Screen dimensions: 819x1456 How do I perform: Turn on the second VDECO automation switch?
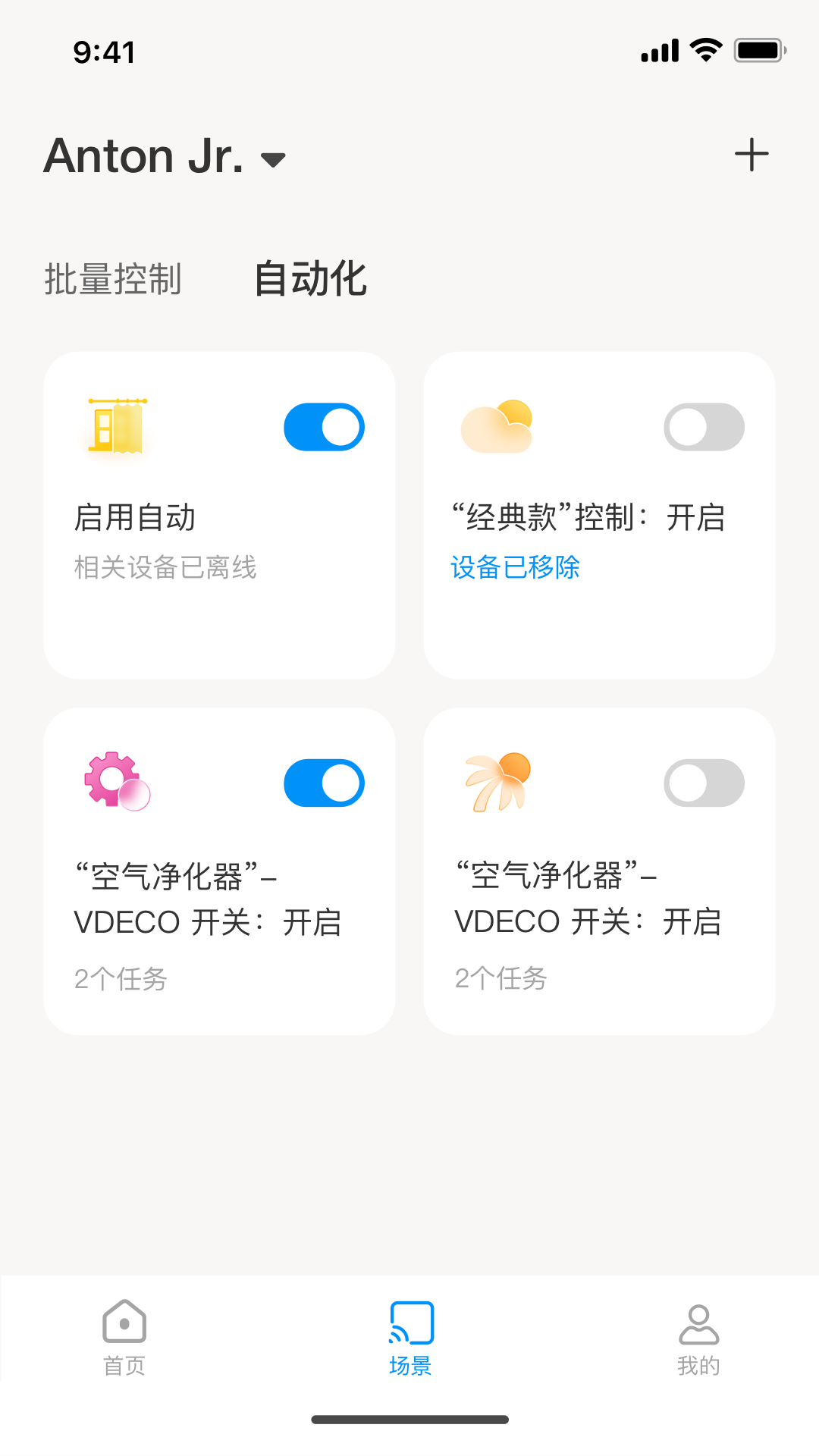point(703,783)
